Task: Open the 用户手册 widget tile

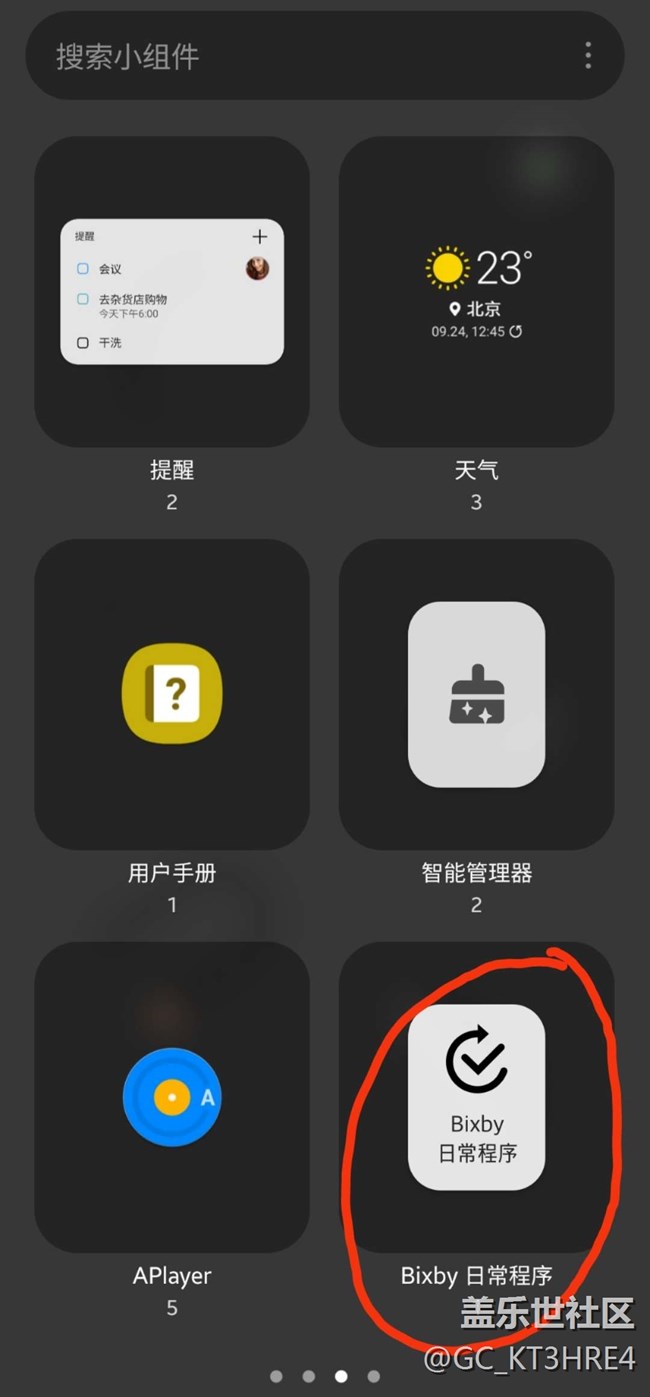Action: tap(172, 694)
